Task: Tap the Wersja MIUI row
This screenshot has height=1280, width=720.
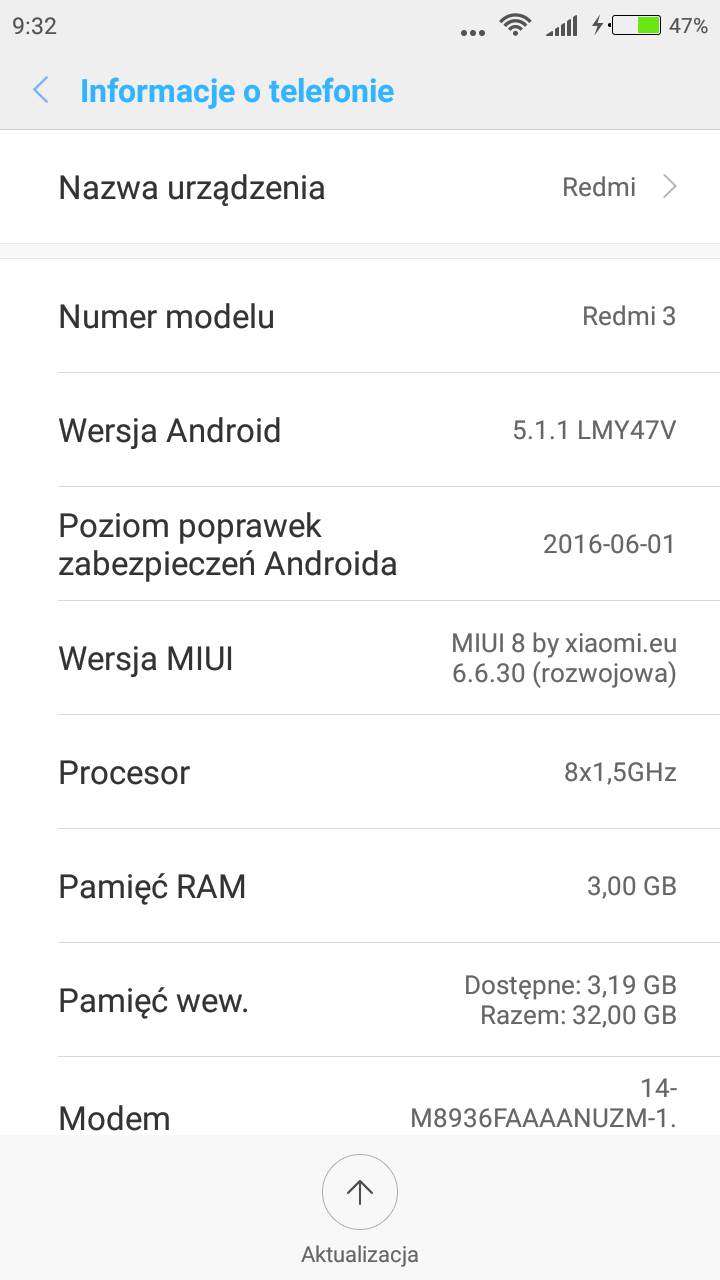Action: point(360,658)
